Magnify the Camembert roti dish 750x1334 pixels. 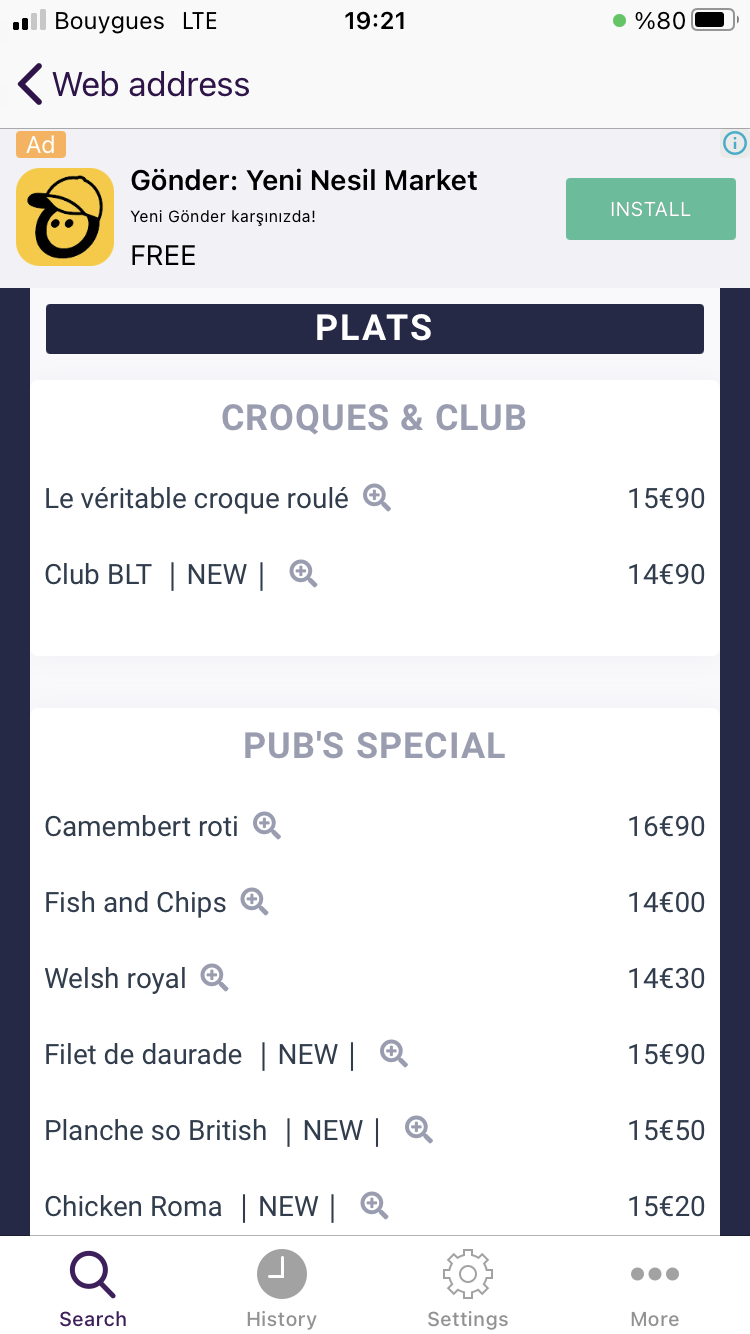tap(267, 825)
